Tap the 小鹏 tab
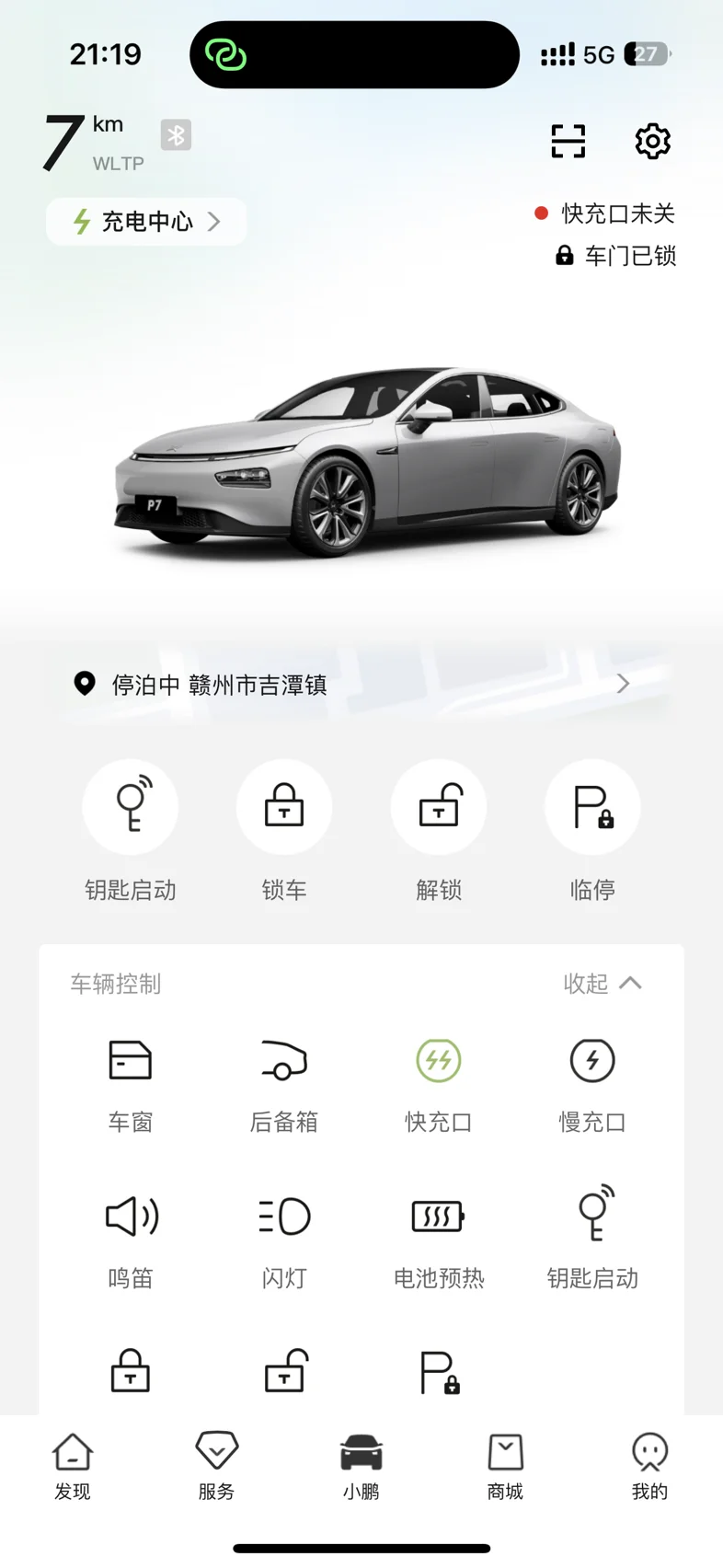Viewport: 723px width, 1568px height. click(x=361, y=1467)
